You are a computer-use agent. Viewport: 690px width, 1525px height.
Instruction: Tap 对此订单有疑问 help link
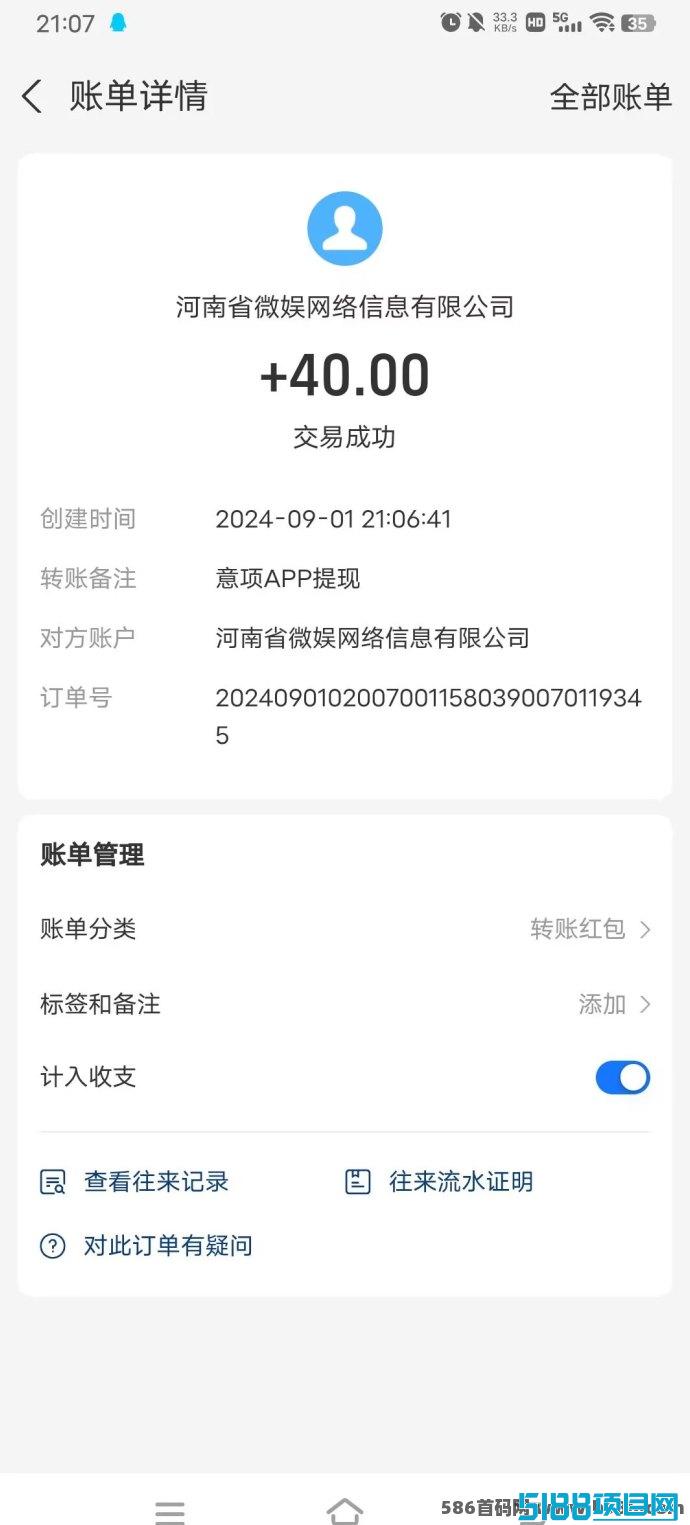click(146, 1245)
